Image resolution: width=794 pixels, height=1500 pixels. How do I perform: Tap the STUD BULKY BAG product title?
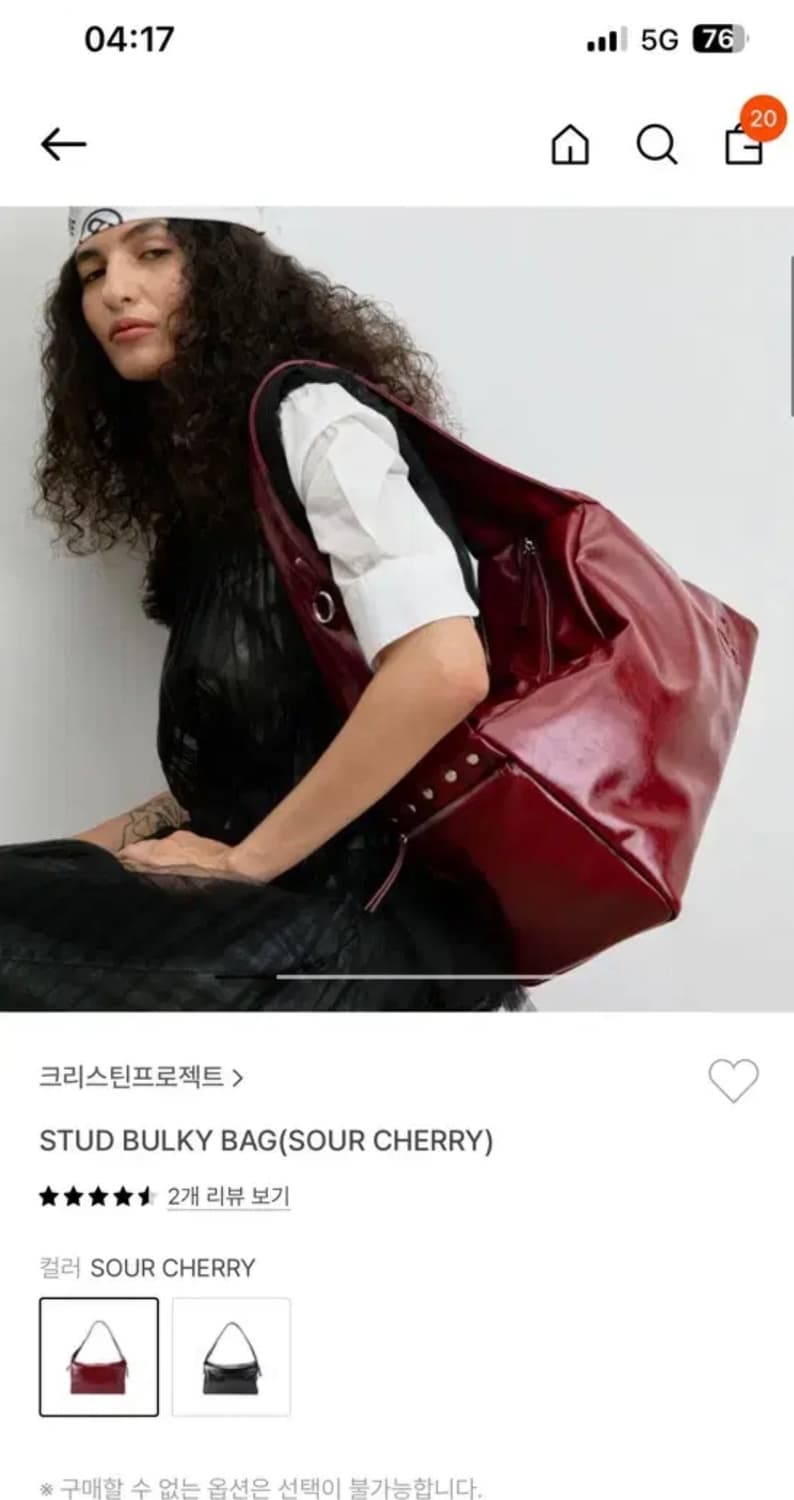(264, 1140)
